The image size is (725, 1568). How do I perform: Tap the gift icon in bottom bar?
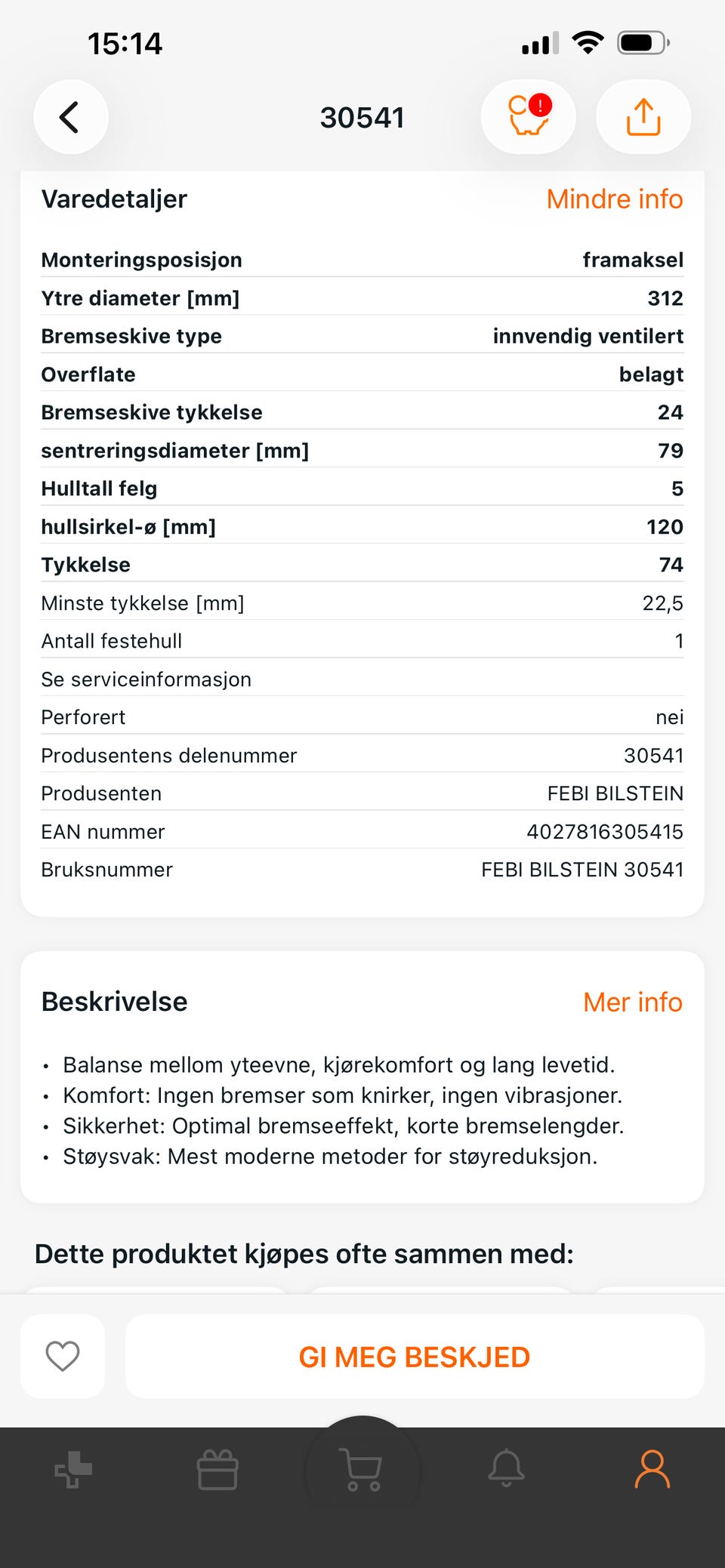tap(217, 1471)
